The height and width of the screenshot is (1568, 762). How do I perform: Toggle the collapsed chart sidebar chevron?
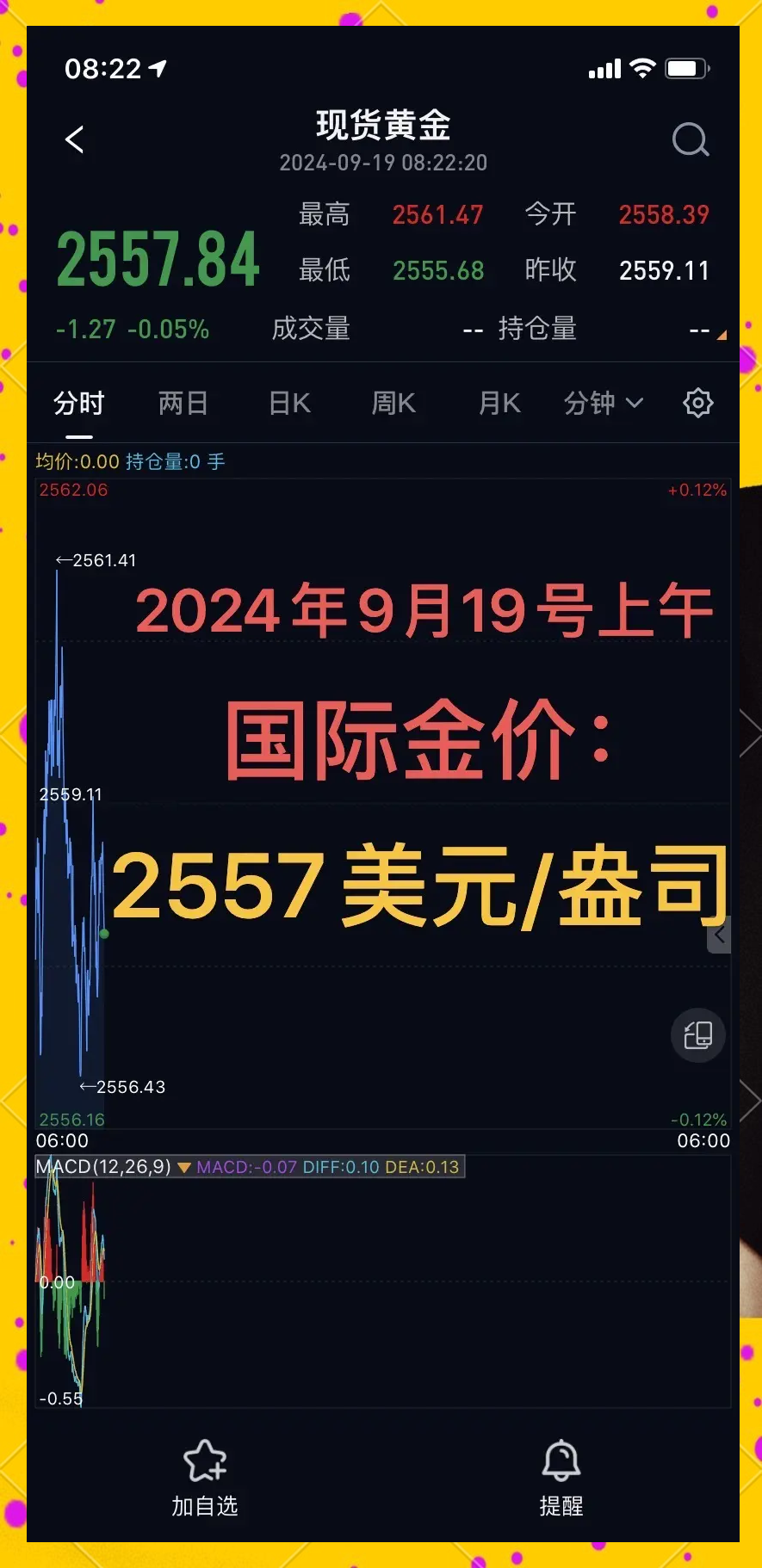[720, 933]
